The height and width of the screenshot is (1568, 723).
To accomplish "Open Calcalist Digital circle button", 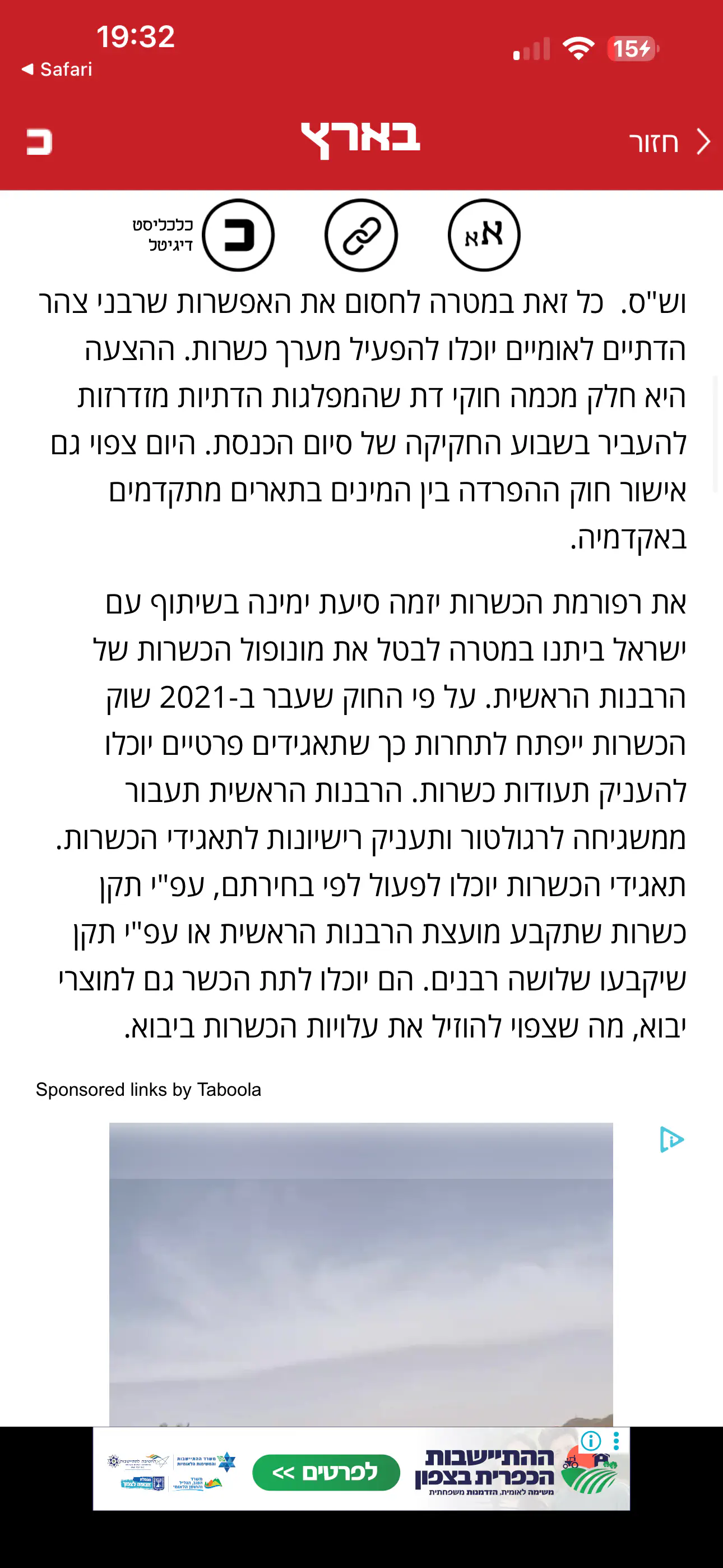I will pos(238,235).
